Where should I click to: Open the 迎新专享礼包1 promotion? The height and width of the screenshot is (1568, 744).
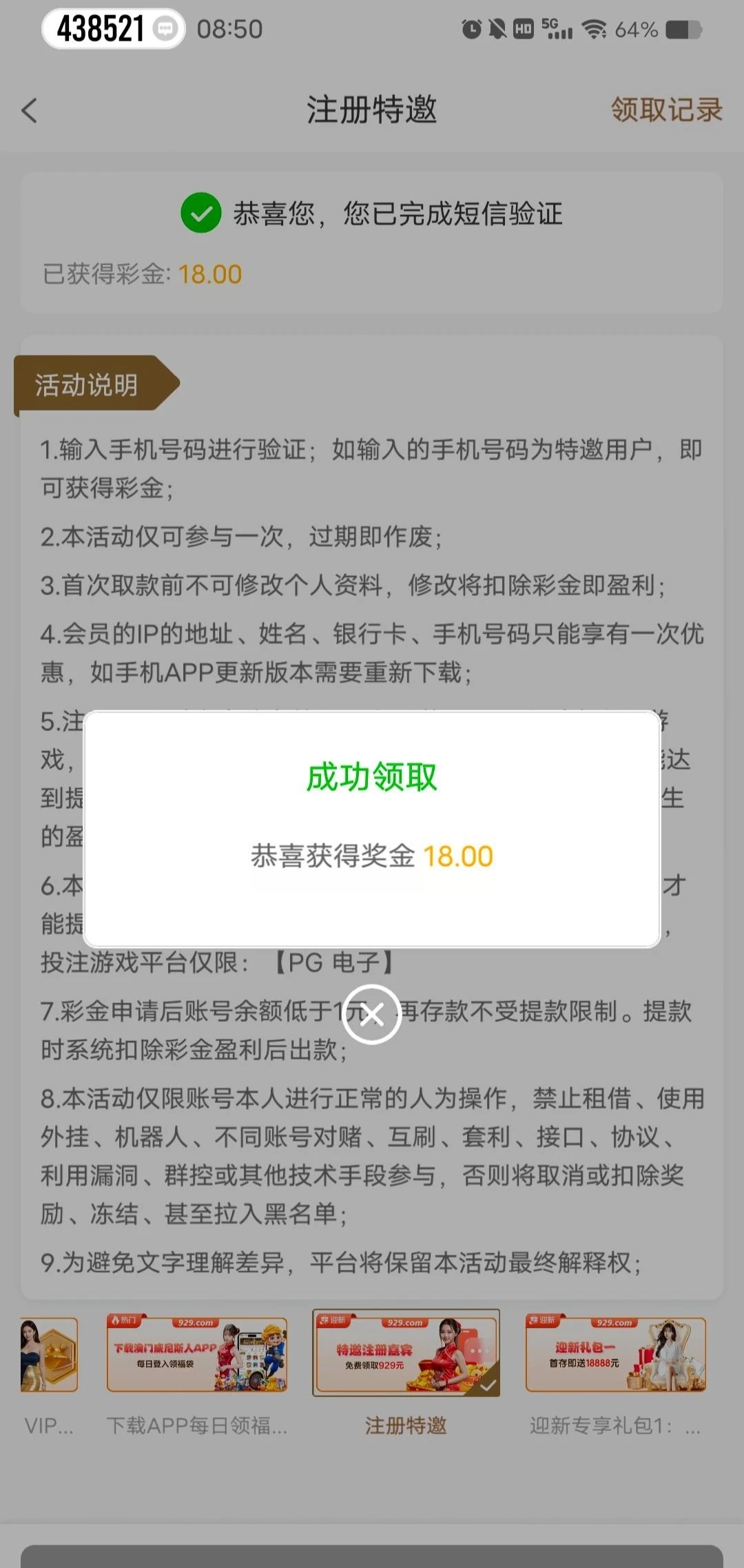click(615, 1354)
